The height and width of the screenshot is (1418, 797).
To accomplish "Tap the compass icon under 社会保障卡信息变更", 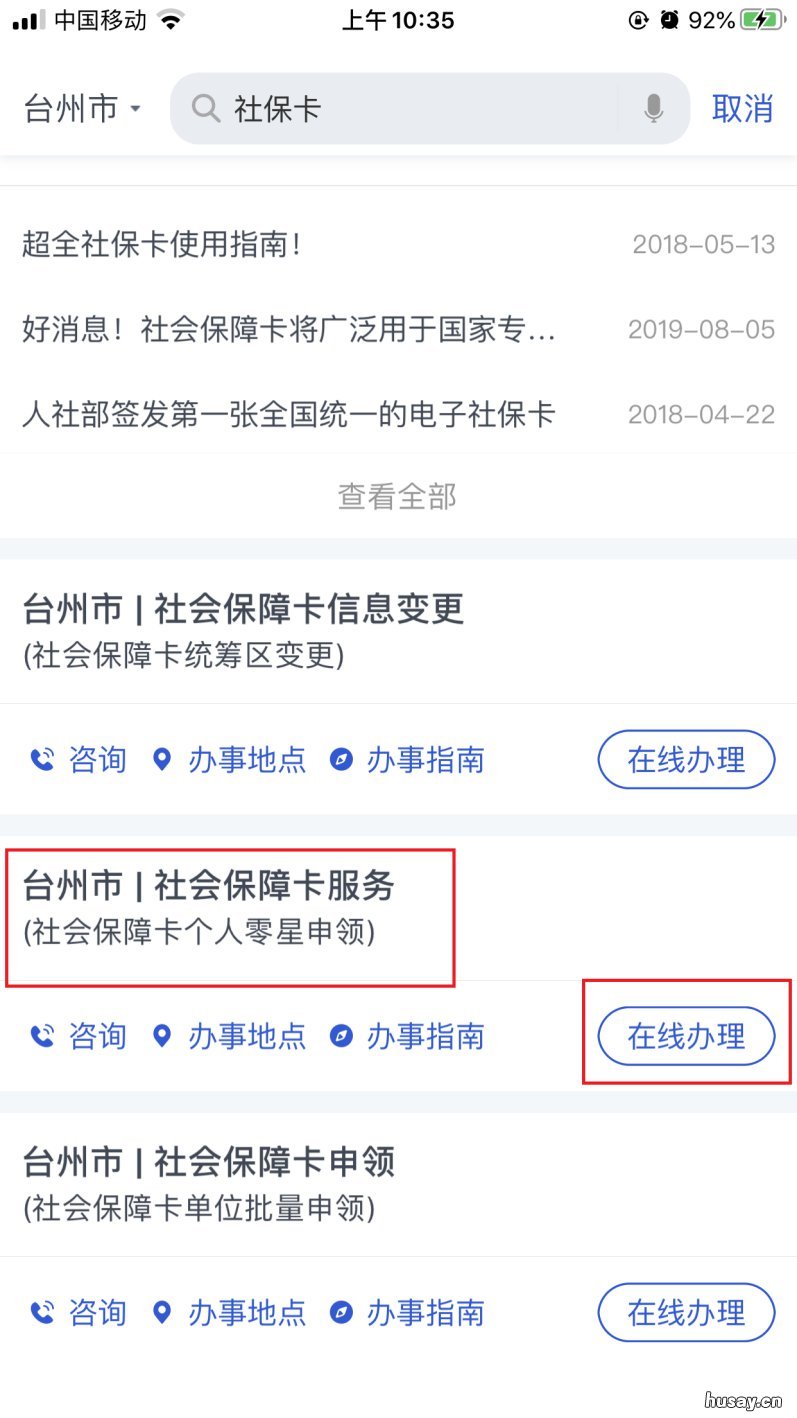I will 342,760.
